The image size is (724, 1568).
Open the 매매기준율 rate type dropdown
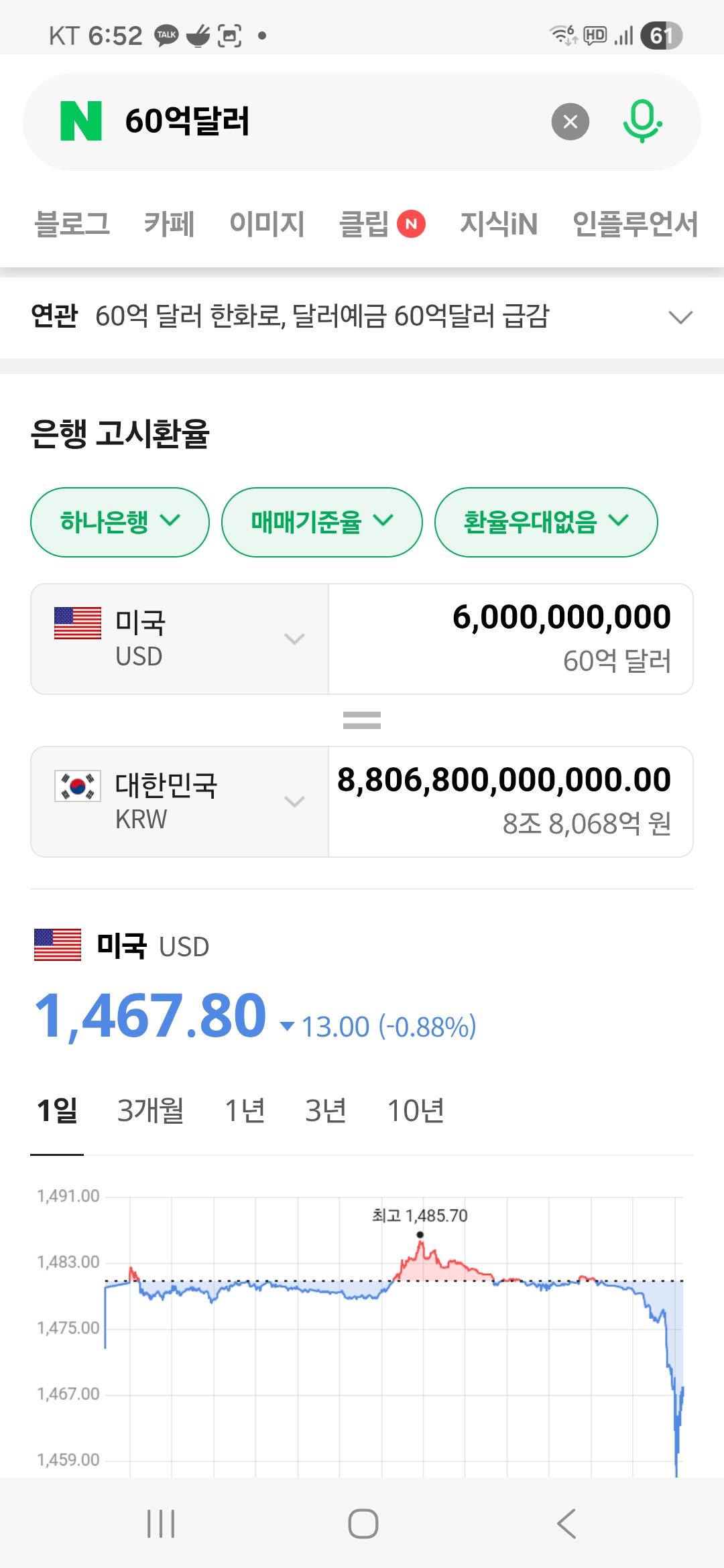coord(322,522)
